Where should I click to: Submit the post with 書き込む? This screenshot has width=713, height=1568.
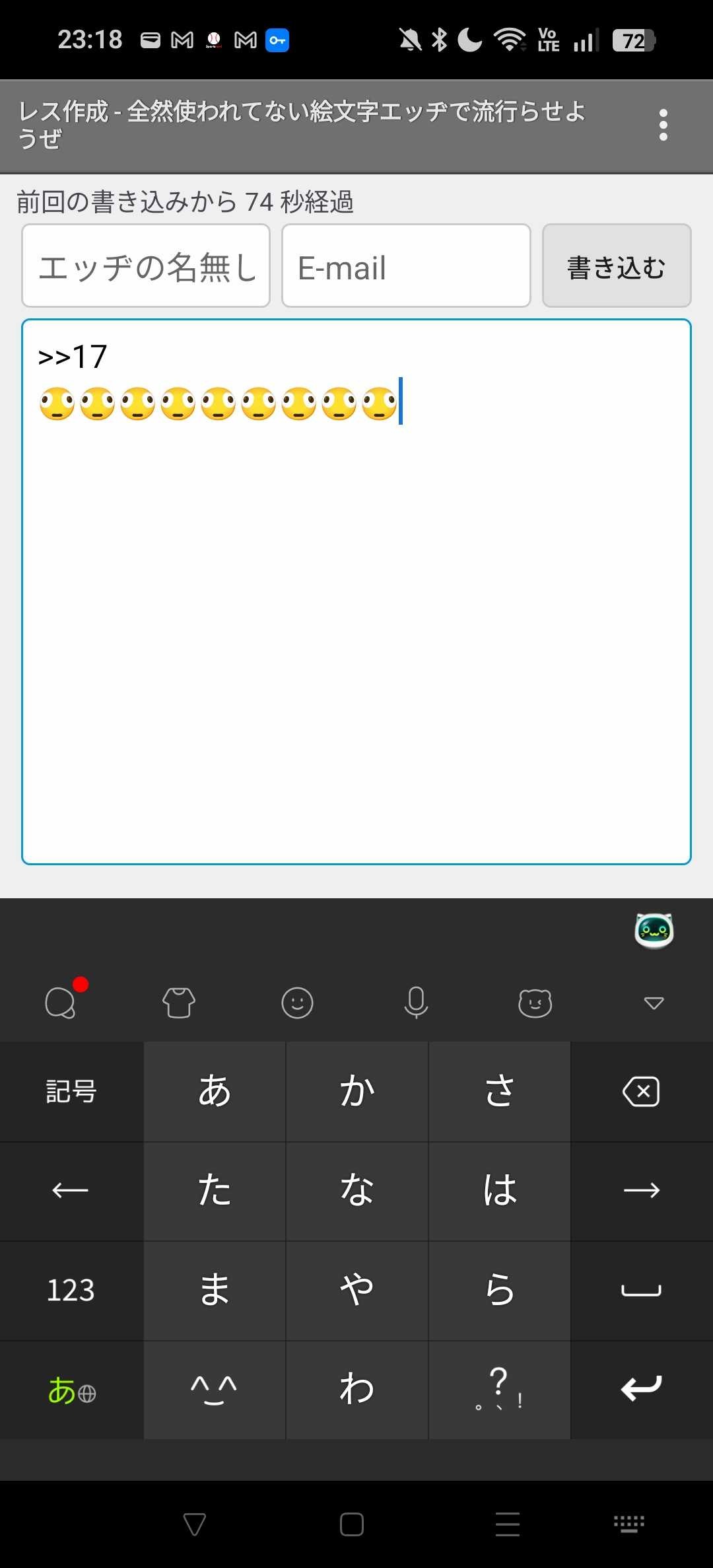click(617, 266)
